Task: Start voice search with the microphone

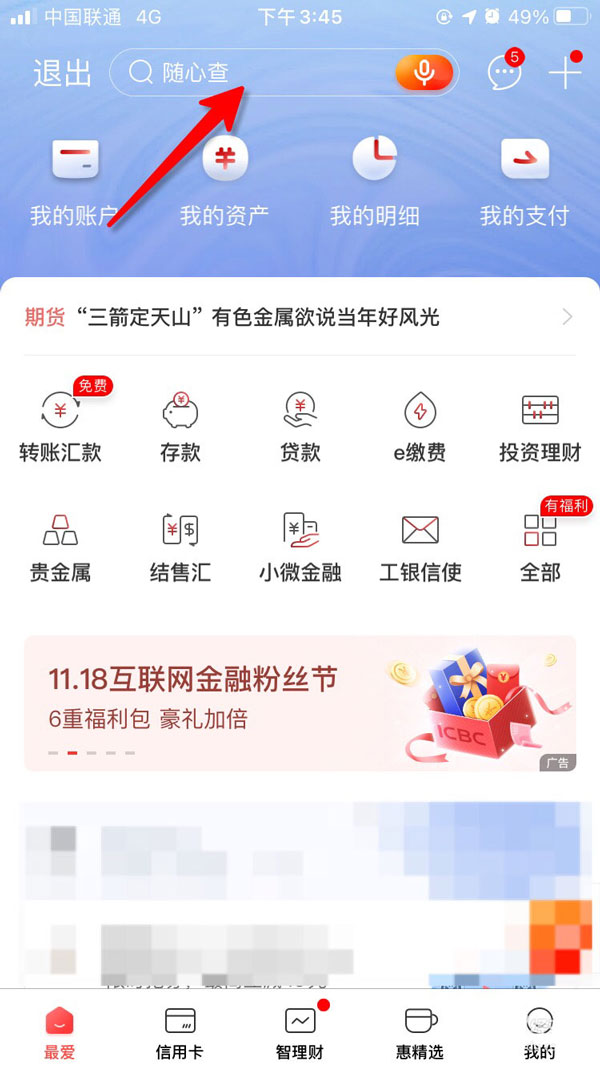Action: click(x=424, y=72)
